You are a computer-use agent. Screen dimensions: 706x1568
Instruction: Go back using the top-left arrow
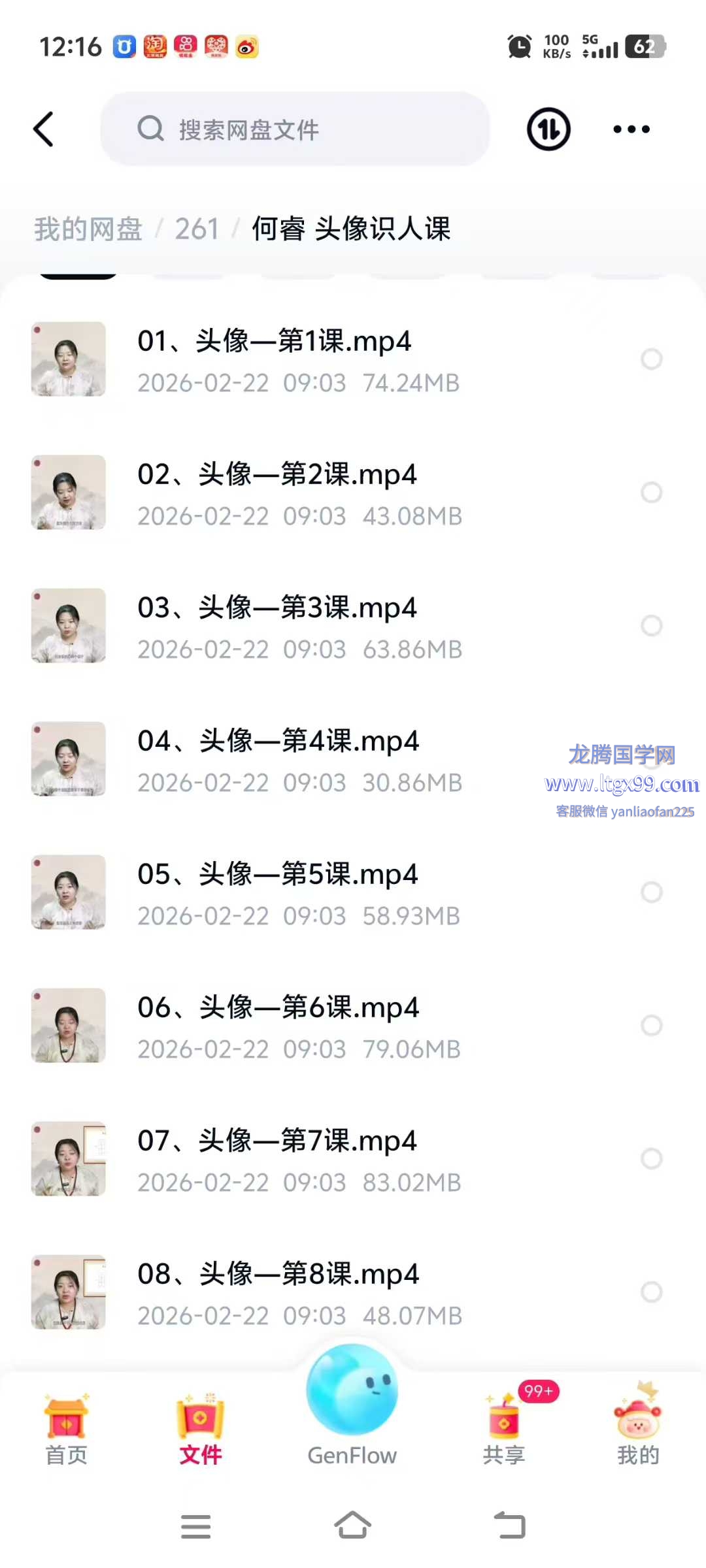pos(44,129)
